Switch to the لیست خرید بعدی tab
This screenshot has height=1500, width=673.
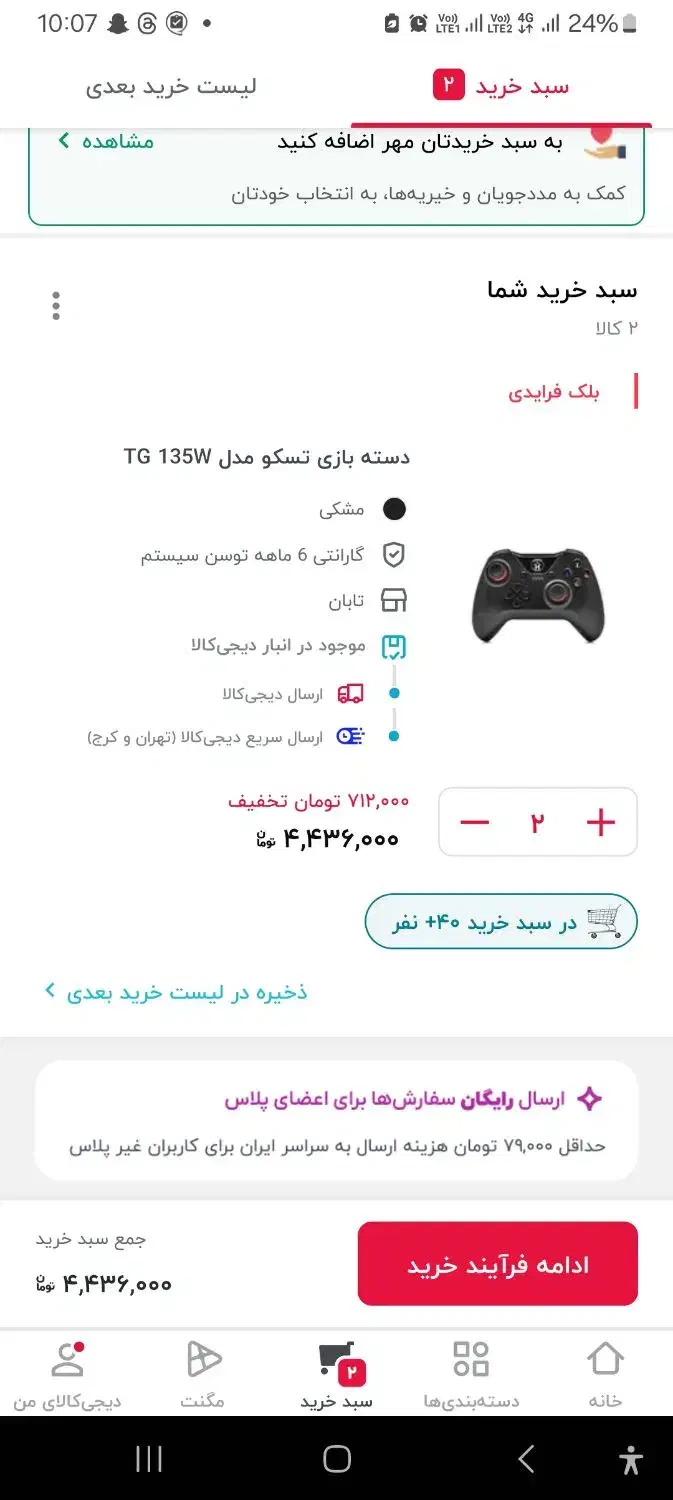(x=171, y=87)
